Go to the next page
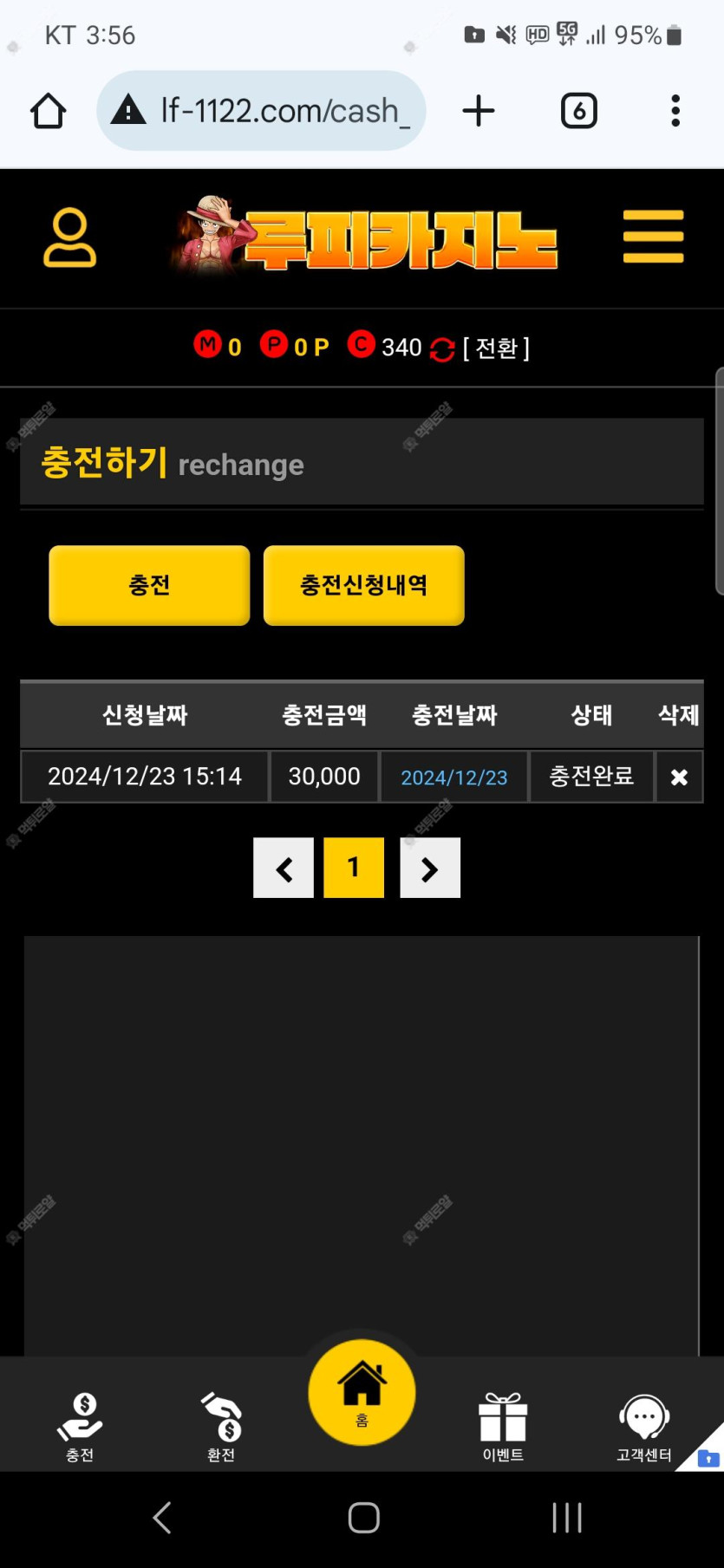The image size is (724, 1568). 429,869
